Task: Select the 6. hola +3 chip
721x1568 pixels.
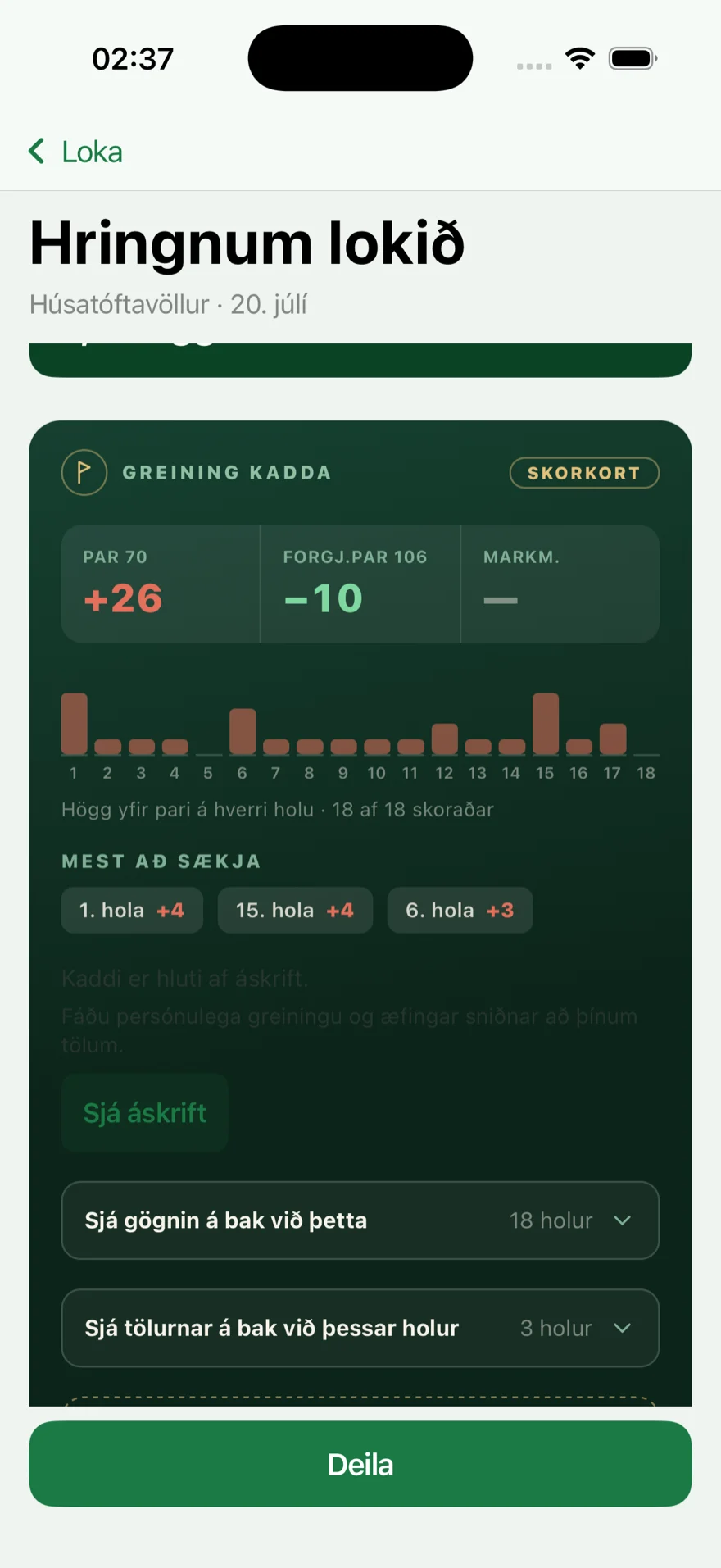Action: click(460, 910)
